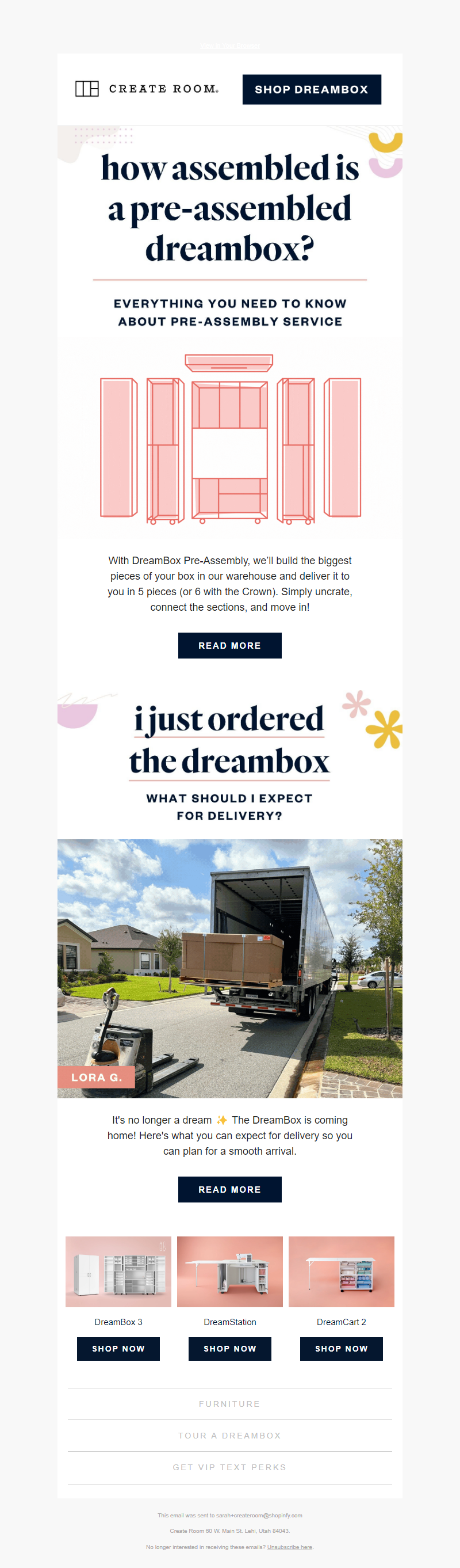Shop now for DreamCart 2
This screenshot has height=1568, width=460.
tap(341, 1348)
